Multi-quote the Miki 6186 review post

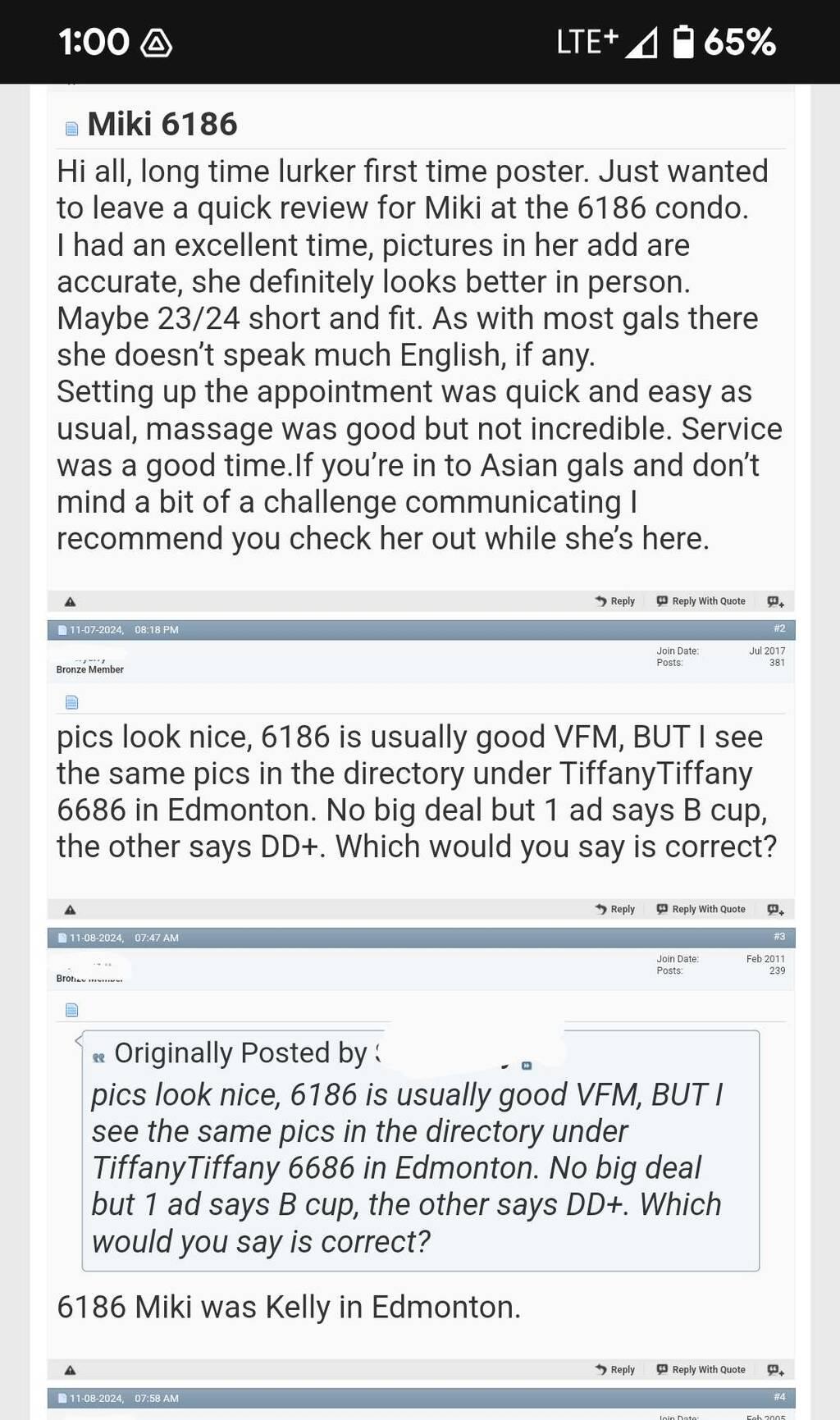click(x=775, y=602)
